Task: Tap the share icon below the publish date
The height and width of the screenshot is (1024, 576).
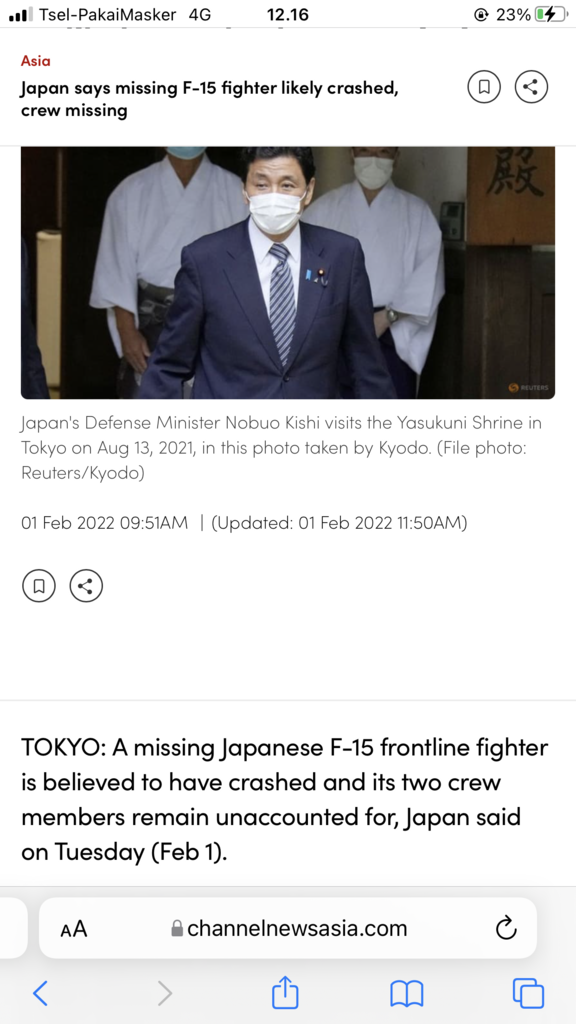Action: [86, 586]
